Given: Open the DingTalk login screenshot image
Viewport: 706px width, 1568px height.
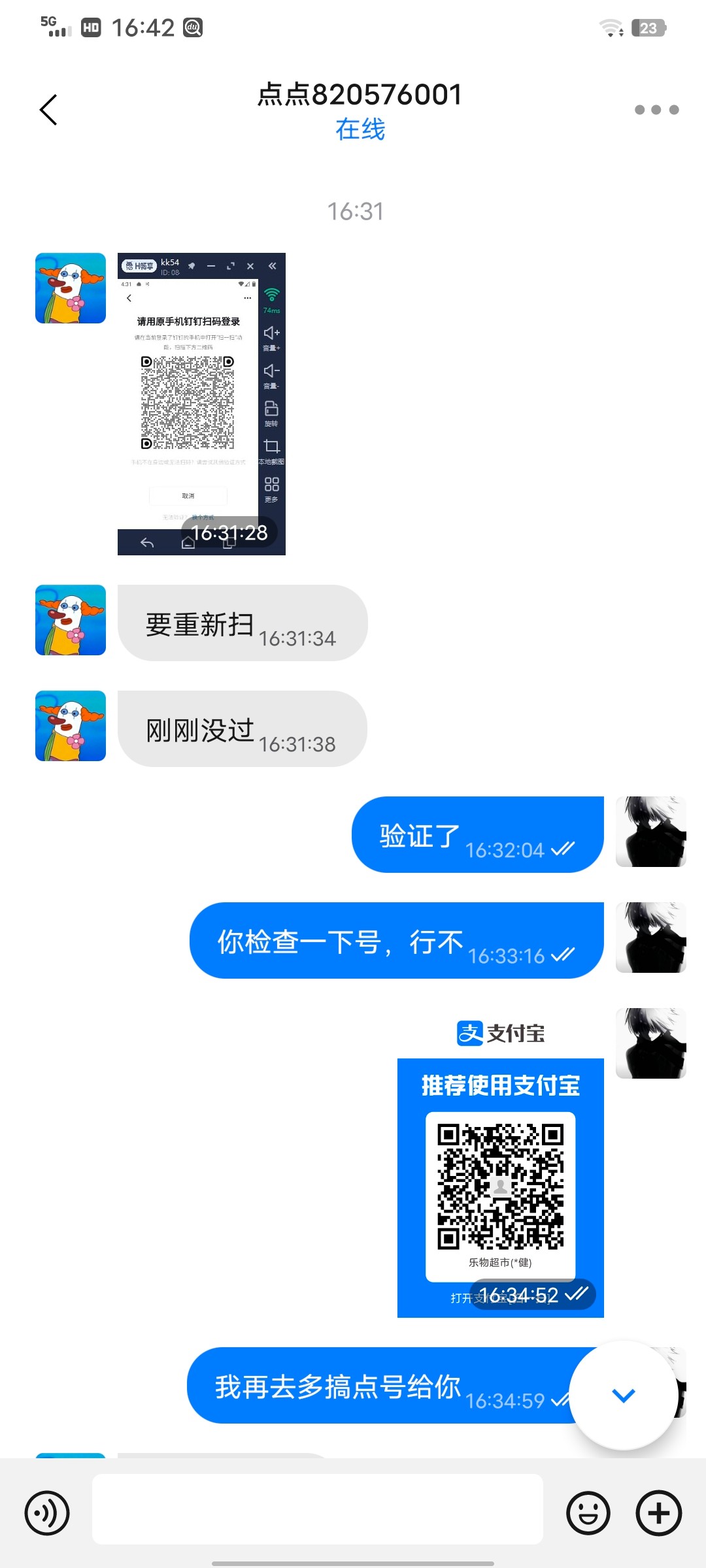Looking at the screenshot, I should point(201,404).
